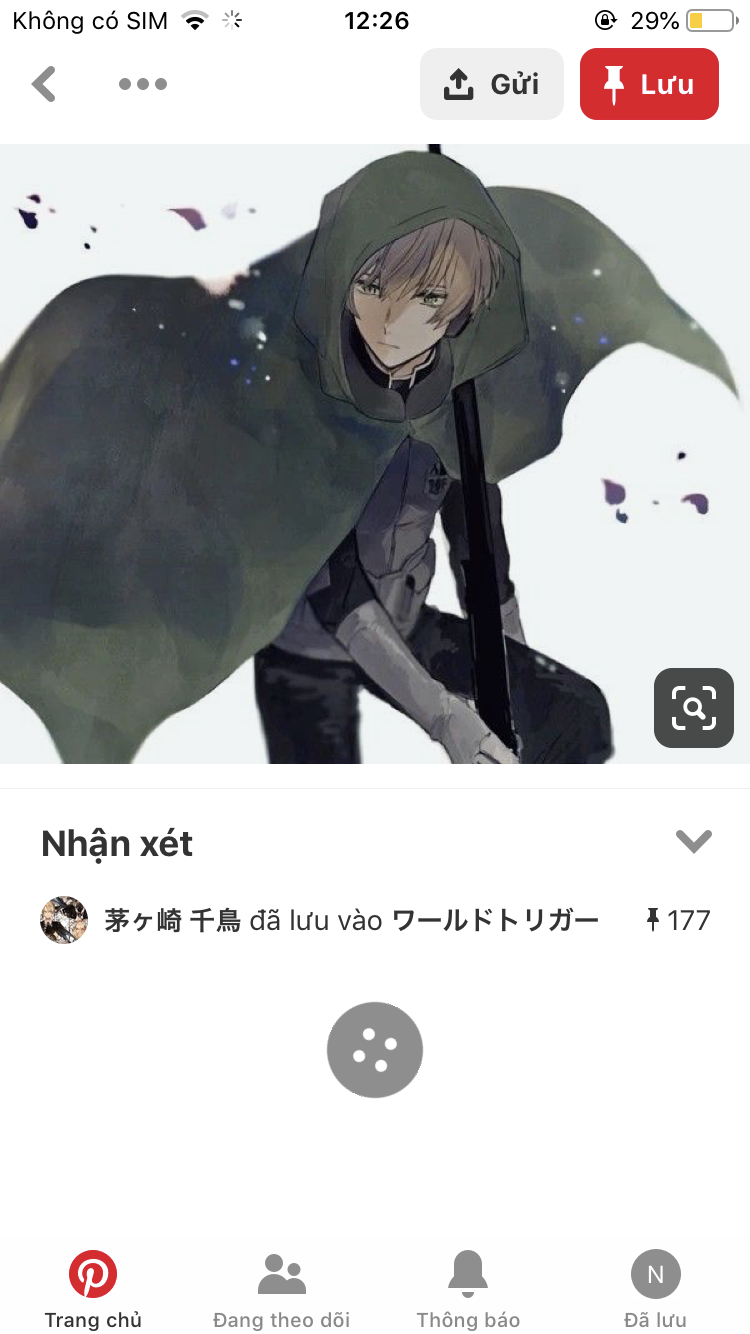Open the ワールドトリガー board

point(495,920)
